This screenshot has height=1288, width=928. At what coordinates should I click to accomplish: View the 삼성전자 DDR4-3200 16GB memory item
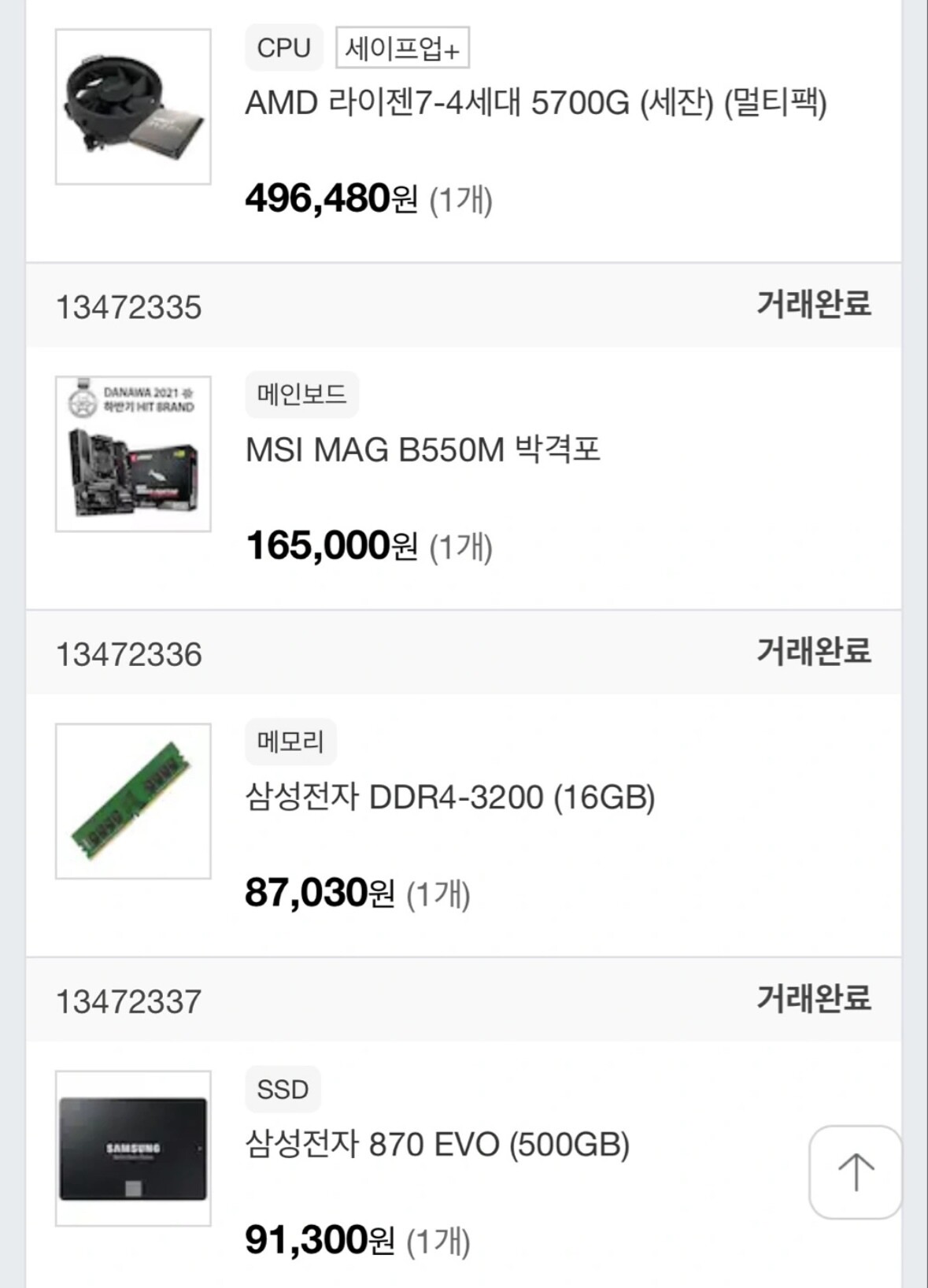[x=449, y=798]
